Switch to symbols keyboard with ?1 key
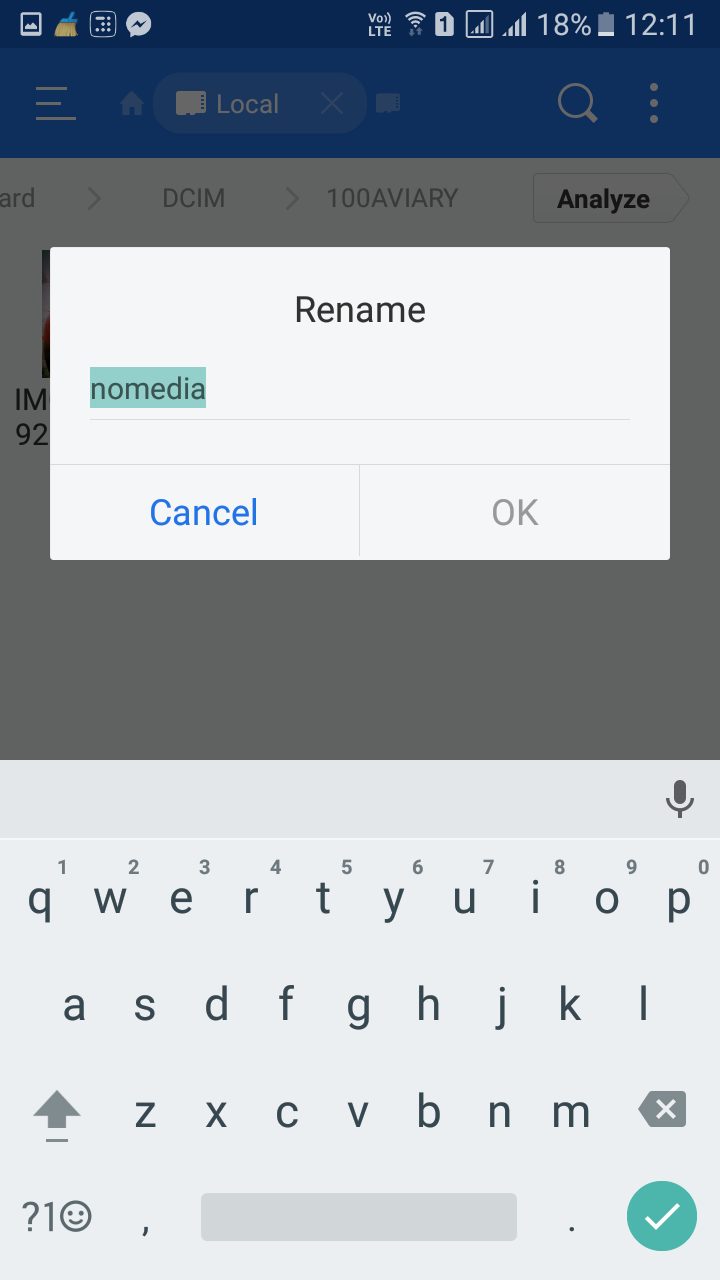720x1280 pixels. [57, 1217]
